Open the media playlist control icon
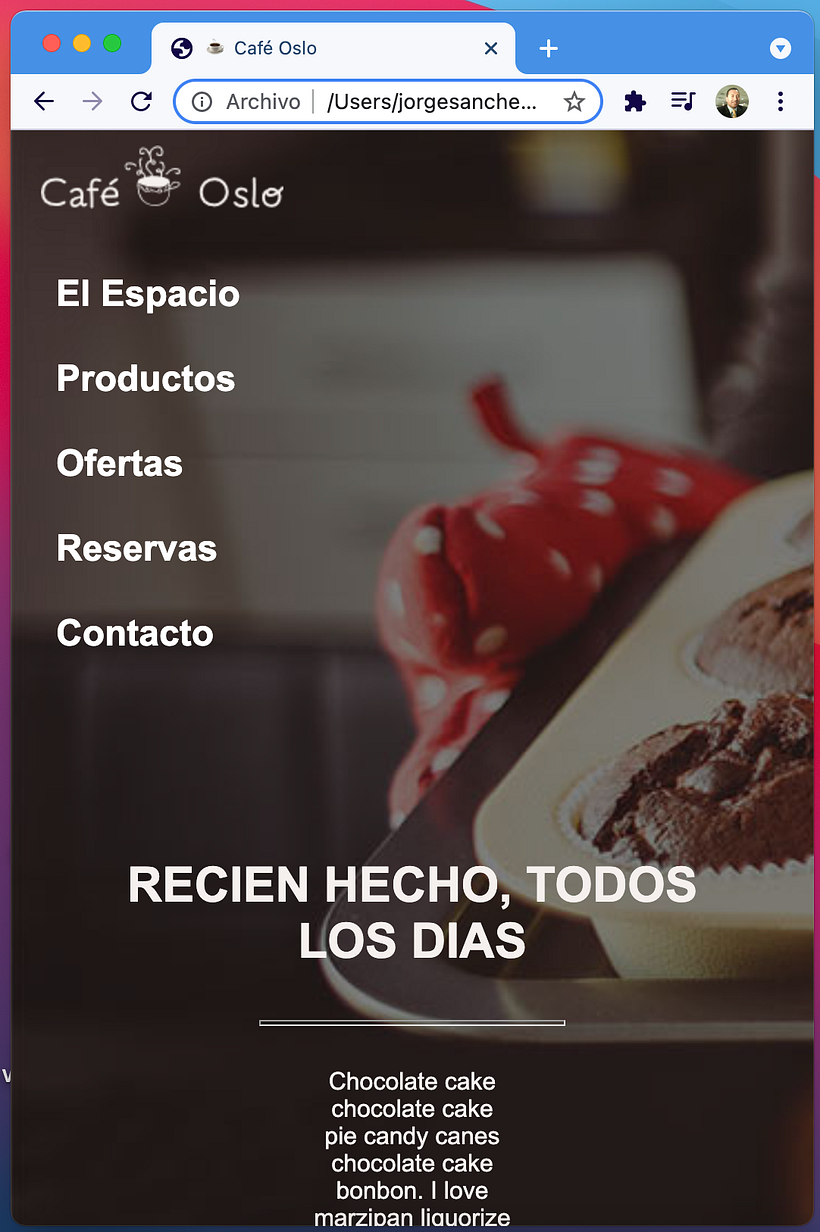820x1232 pixels. tap(683, 101)
